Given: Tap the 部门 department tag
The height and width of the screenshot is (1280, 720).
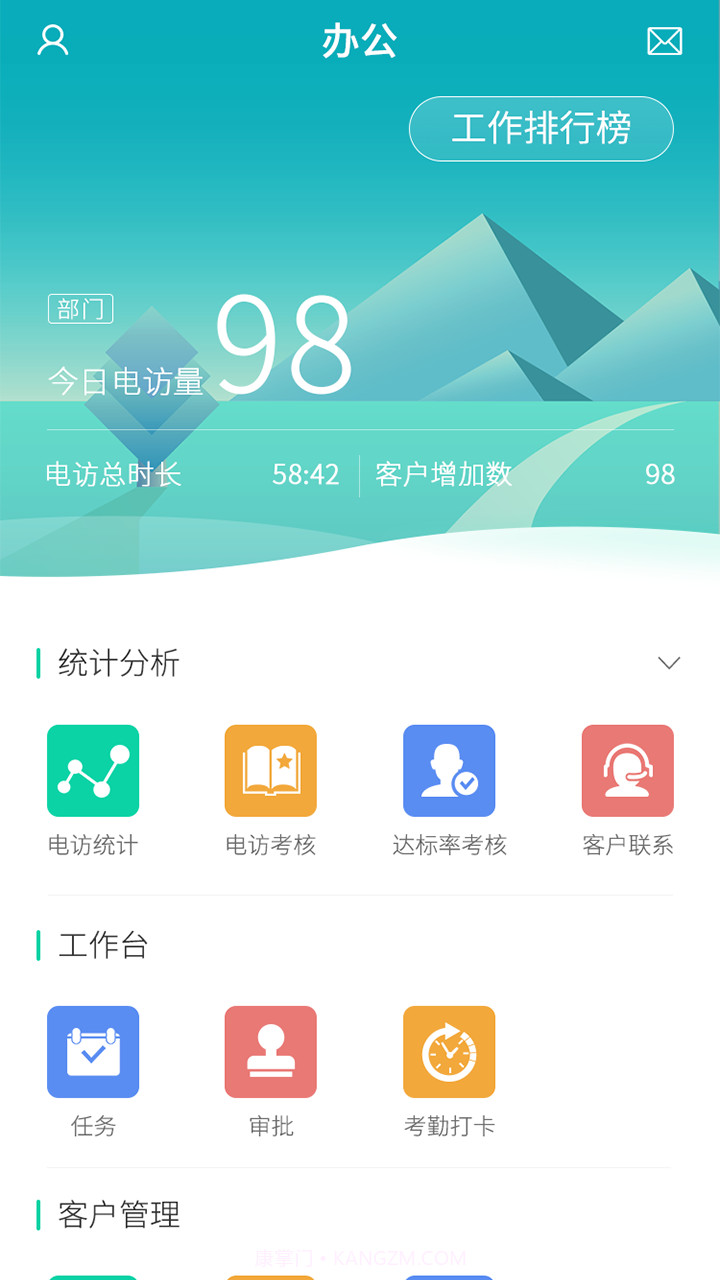Looking at the screenshot, I should [x=80, y=309].
